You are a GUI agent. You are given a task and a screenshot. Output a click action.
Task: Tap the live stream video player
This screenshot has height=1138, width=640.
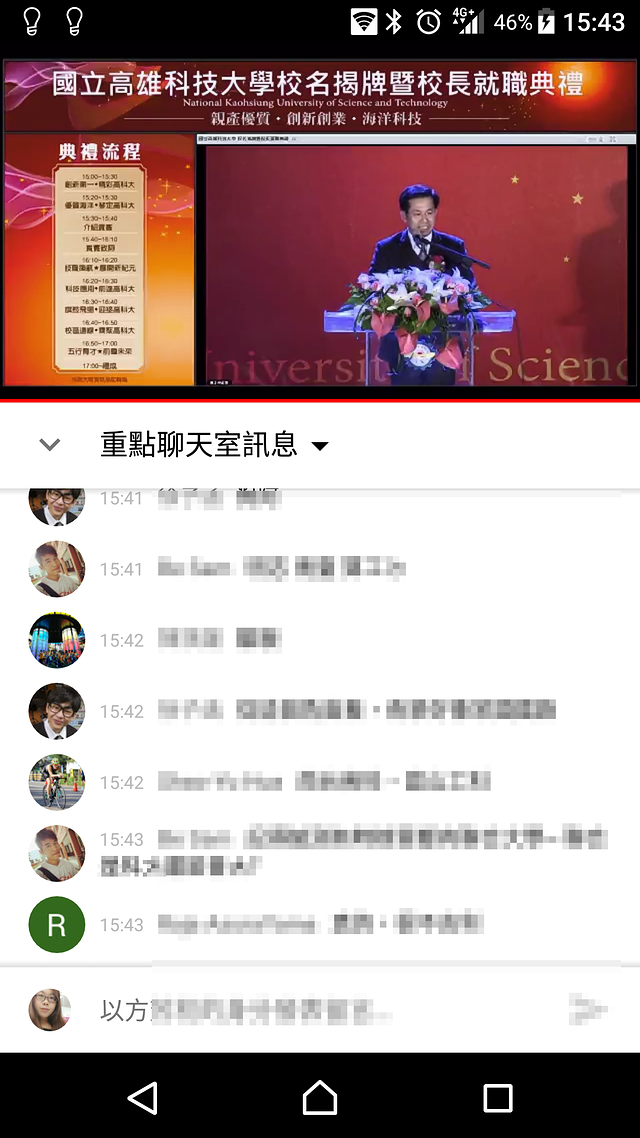[x=320, y=222]
